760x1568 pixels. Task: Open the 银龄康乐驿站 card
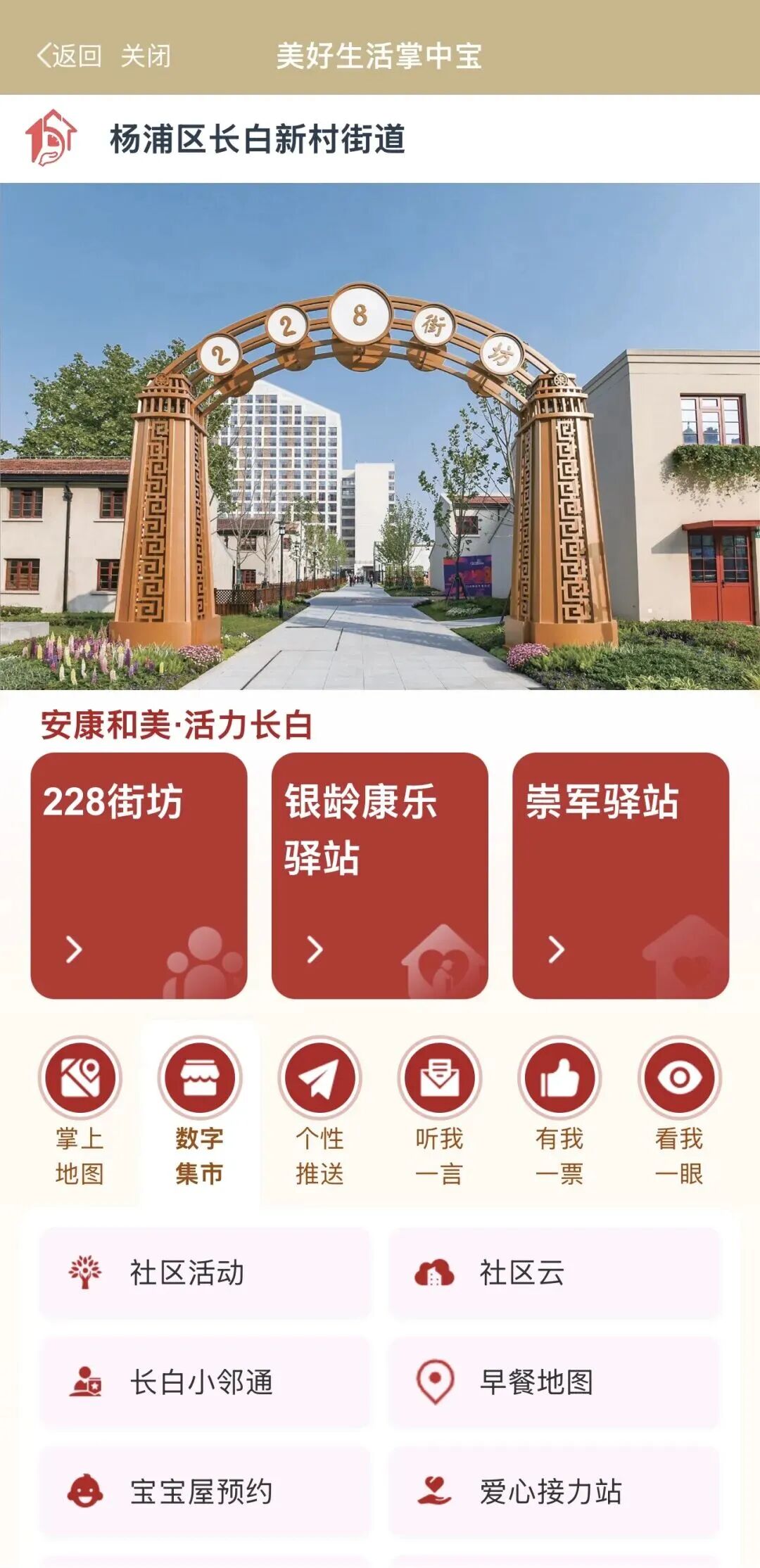[379, 875]
